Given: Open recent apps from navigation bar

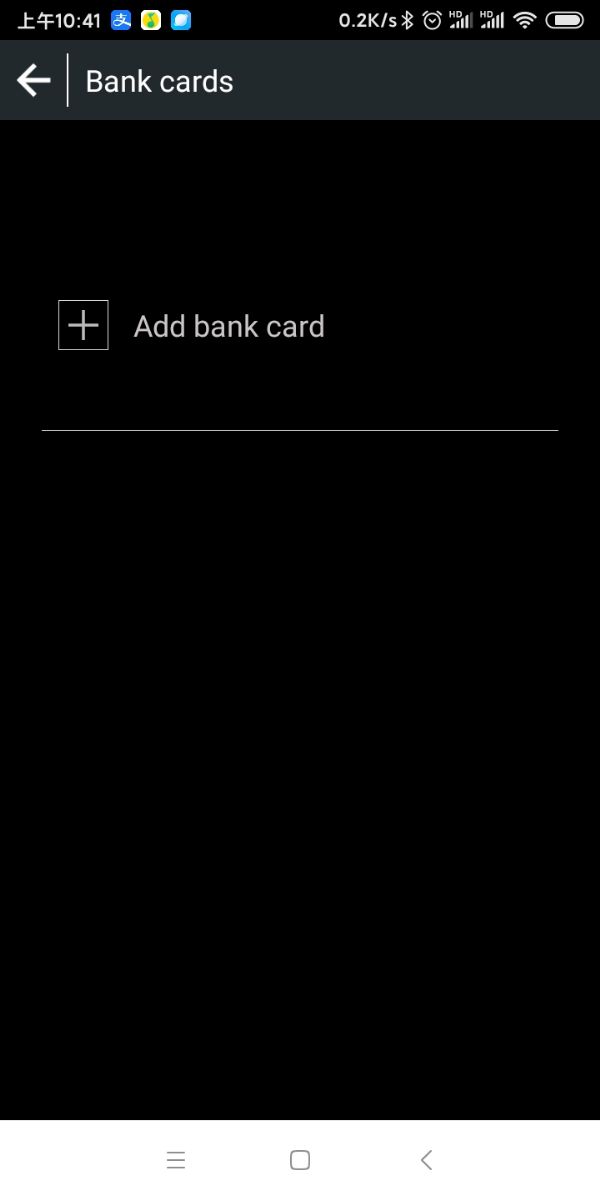Looking at the screenshot, I should click(176, 1160).
